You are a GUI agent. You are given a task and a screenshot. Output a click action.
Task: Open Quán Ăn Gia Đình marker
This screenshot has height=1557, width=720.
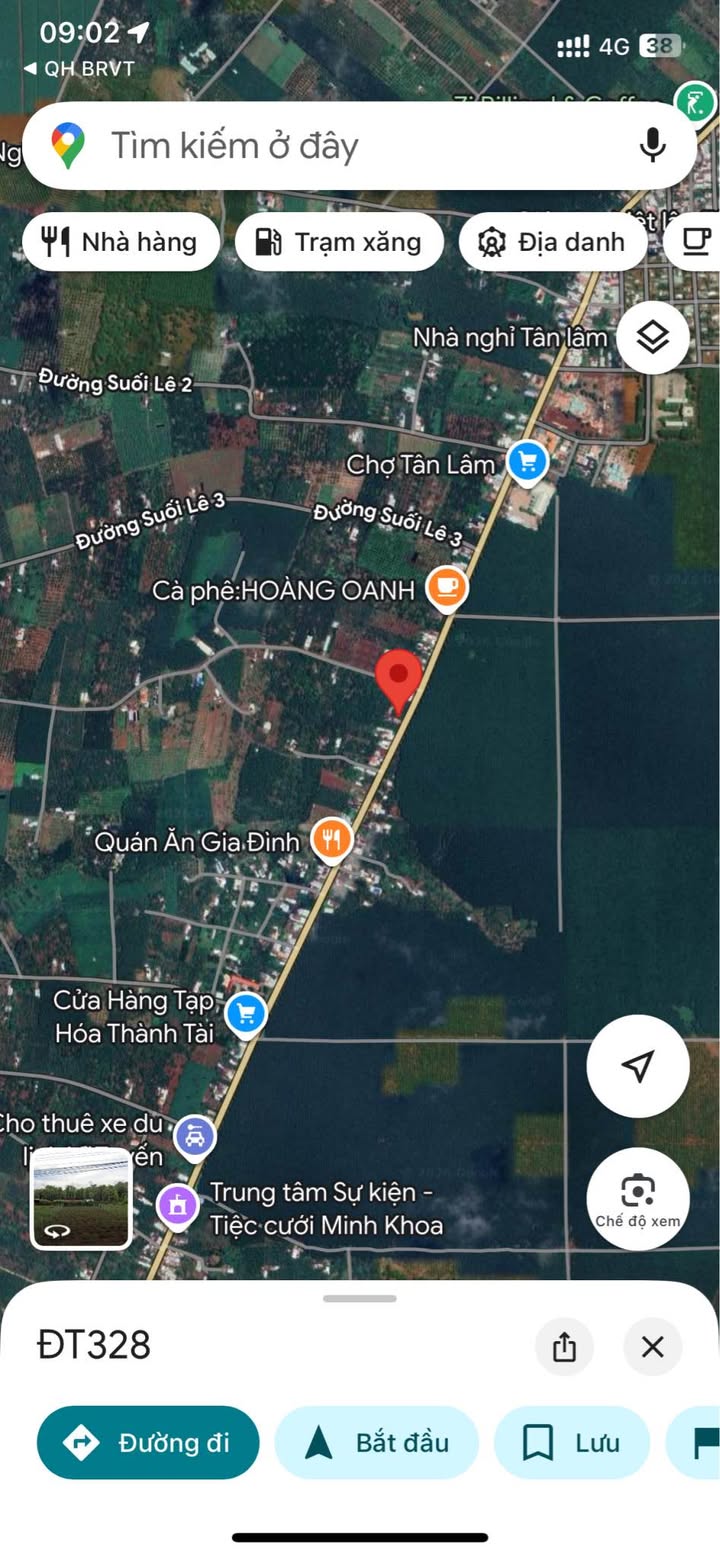pyautogui.click(x=331, y=838)
